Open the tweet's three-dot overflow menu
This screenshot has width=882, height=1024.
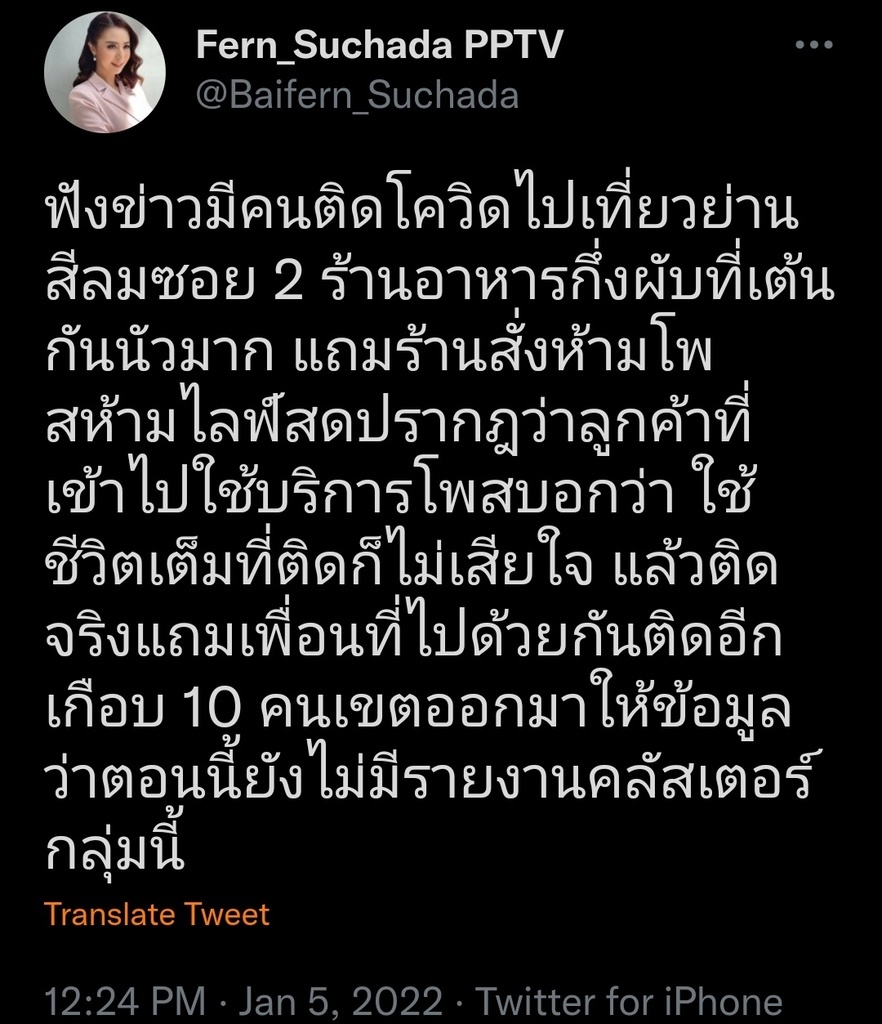(x=812, y=47)
